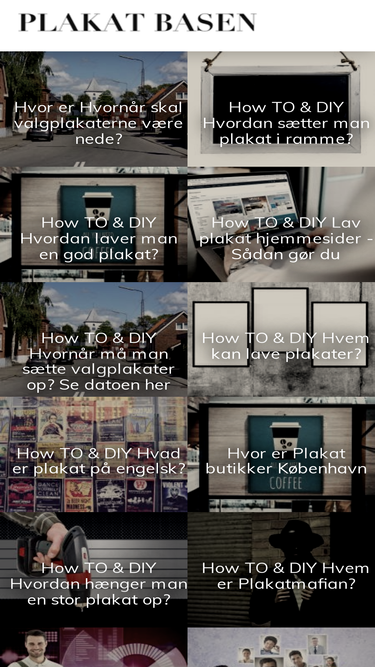The height and width of the screenshot is (667, 375).
Task: Open 'Hvordan laver man en god plakat?' article
Action: 94,225
